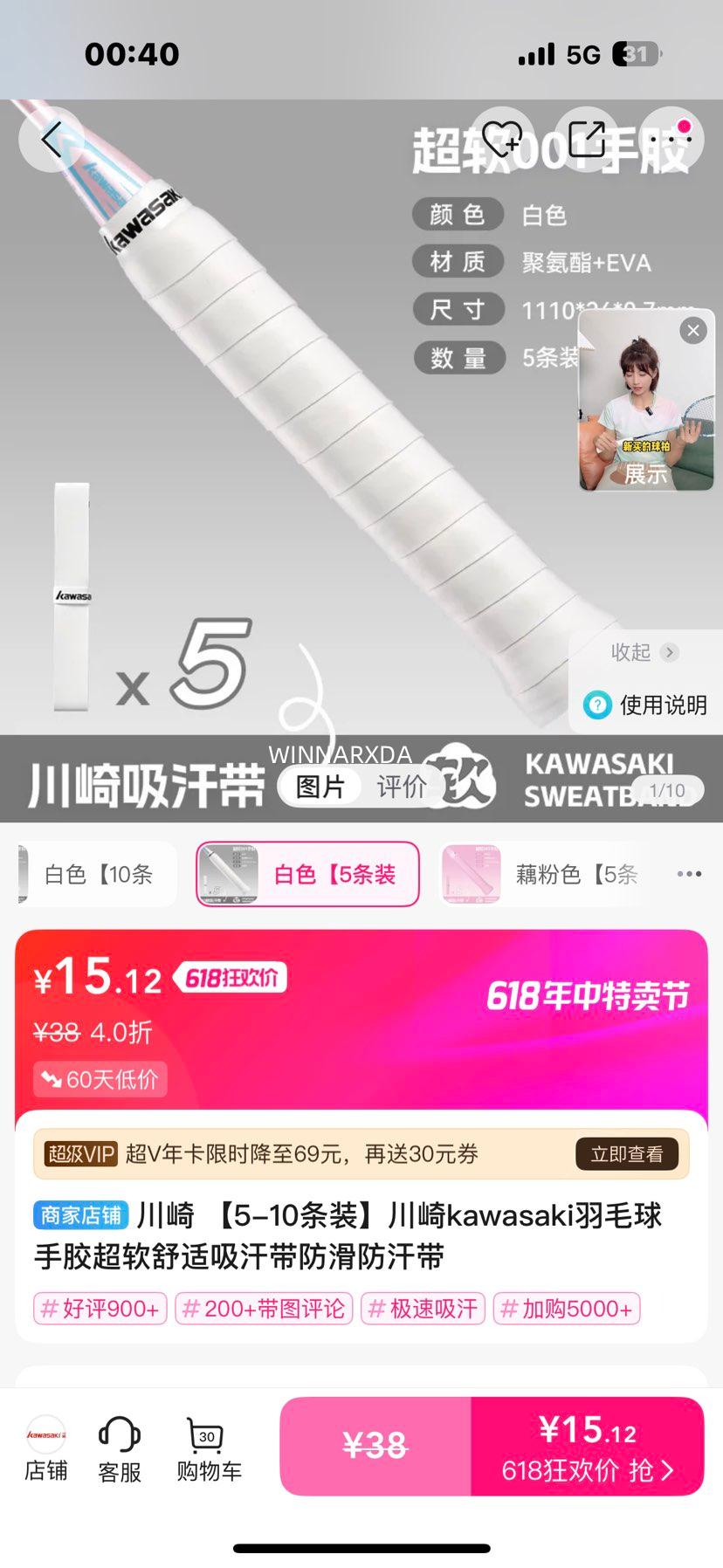Switch to the 图片 images tab
Screen dimensions: 723x1568
[x=320, y=787]
